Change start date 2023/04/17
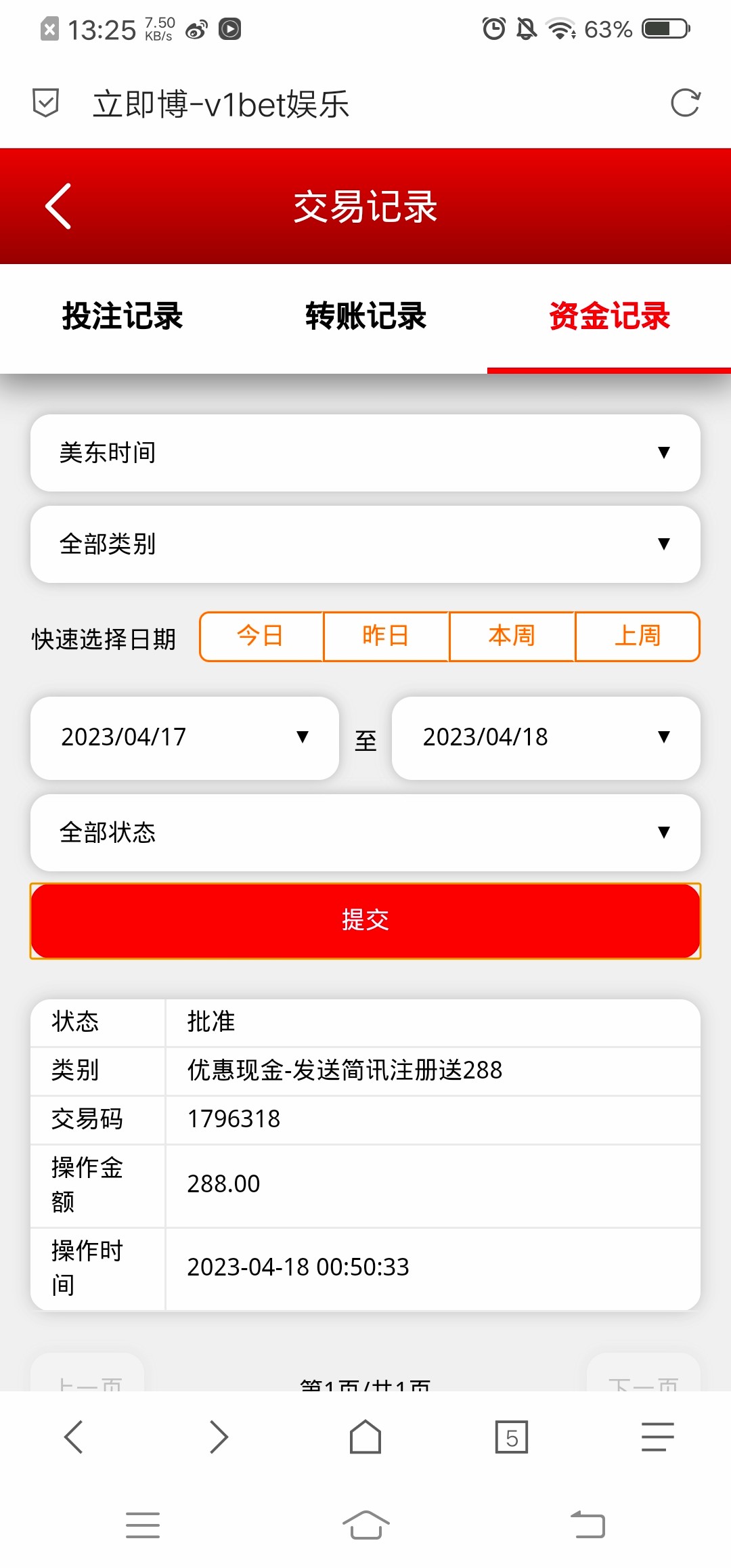The width and height of the screenshot is (731, 1568). click(x=185, y=738)
